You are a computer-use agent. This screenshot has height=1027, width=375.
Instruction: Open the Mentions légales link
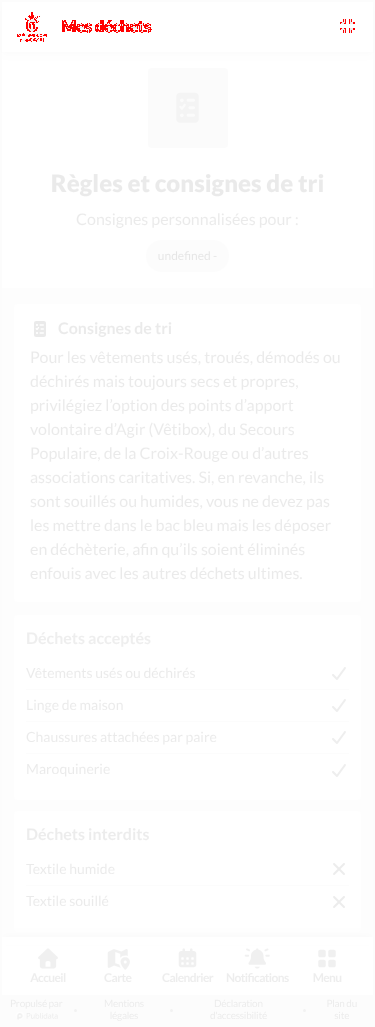pyautogui.click(x=124, y=1009)
